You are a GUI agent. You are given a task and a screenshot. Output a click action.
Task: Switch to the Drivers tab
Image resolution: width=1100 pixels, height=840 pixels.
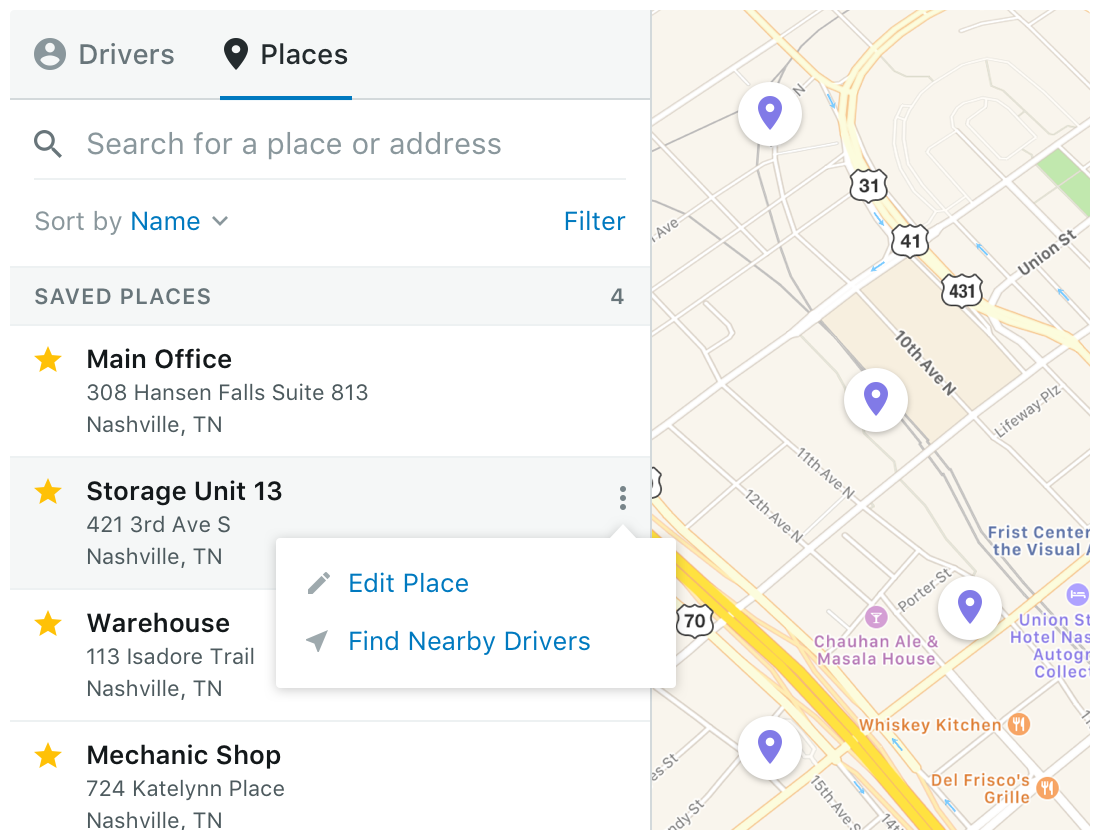[x=105, y=55]
